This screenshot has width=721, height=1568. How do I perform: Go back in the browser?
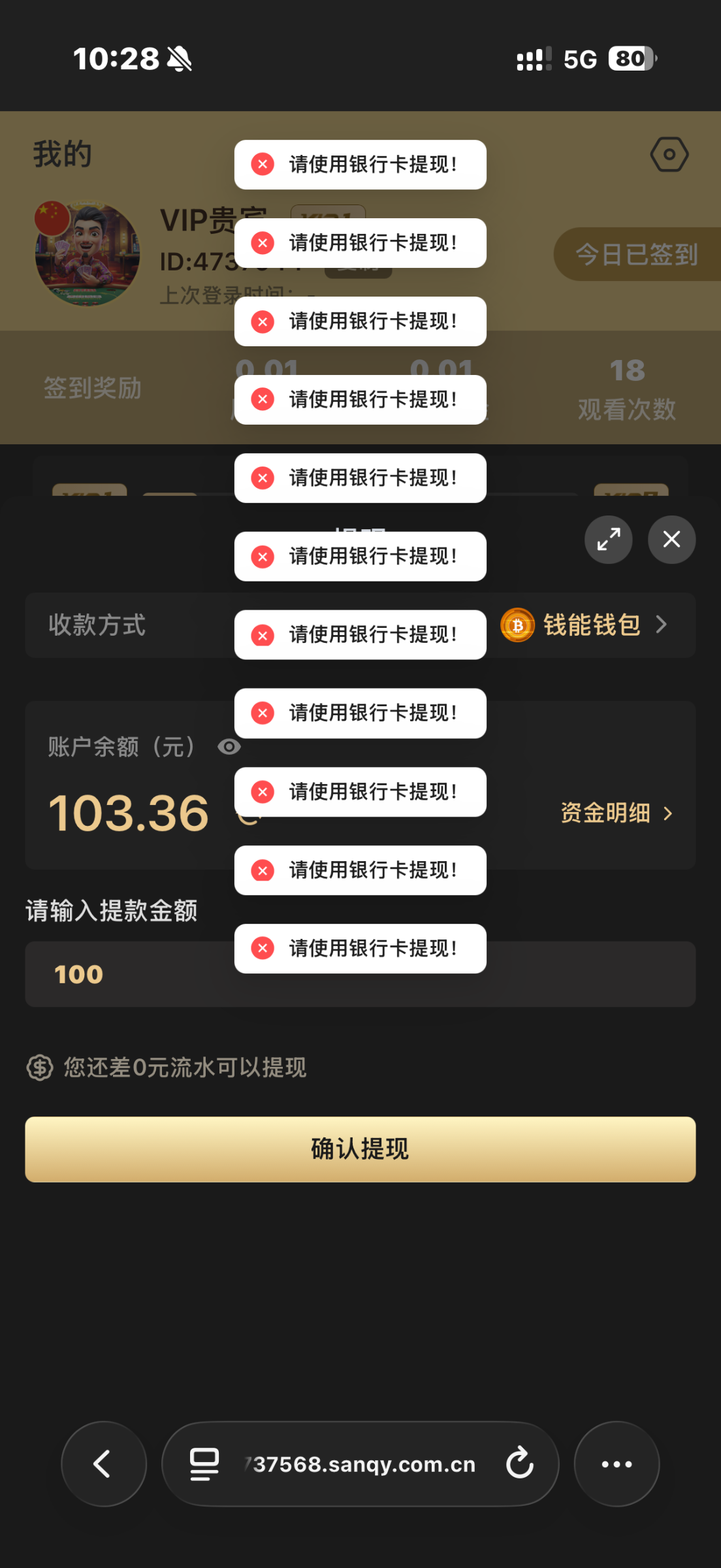[x=103, y=1463]
